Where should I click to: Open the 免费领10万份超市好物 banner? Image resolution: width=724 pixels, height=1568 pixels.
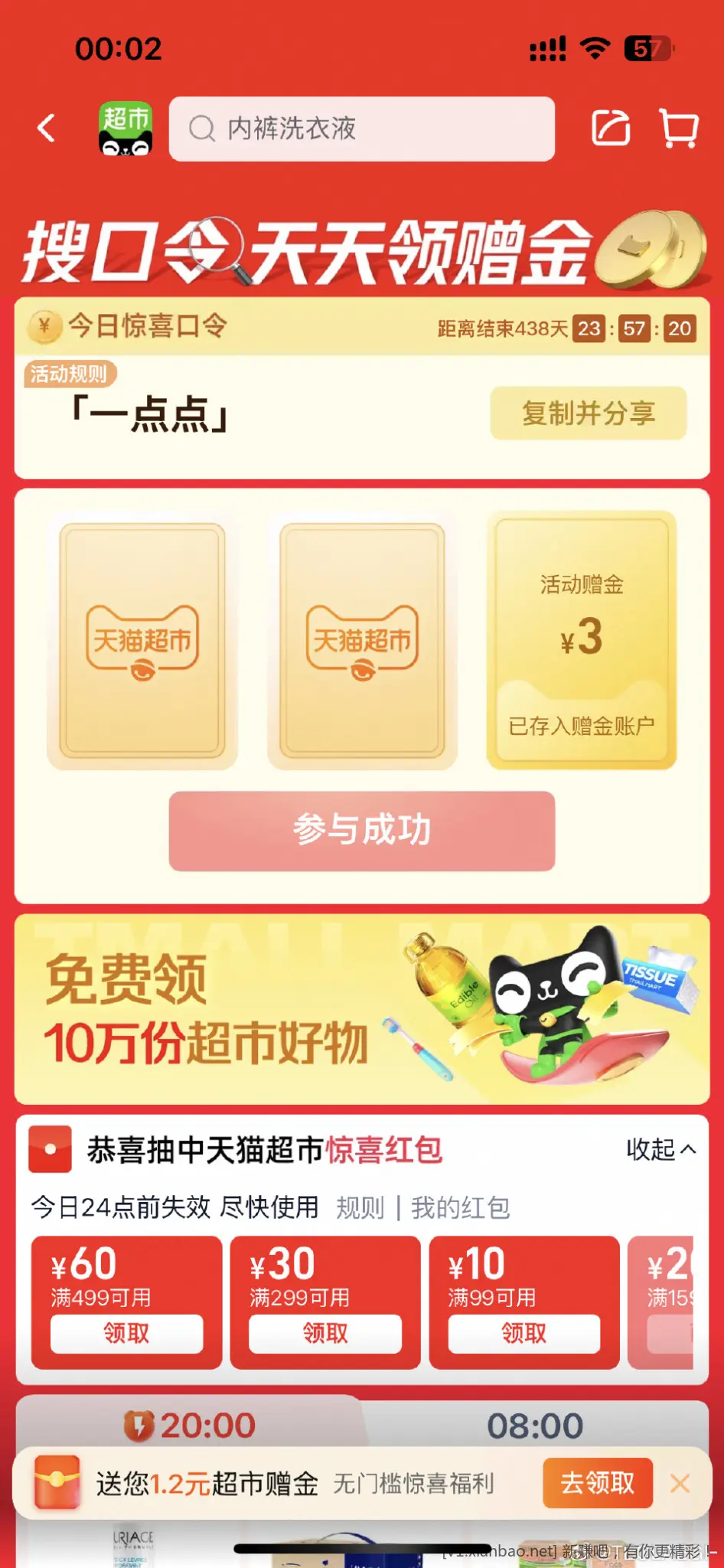click(x=361, y=1009)
